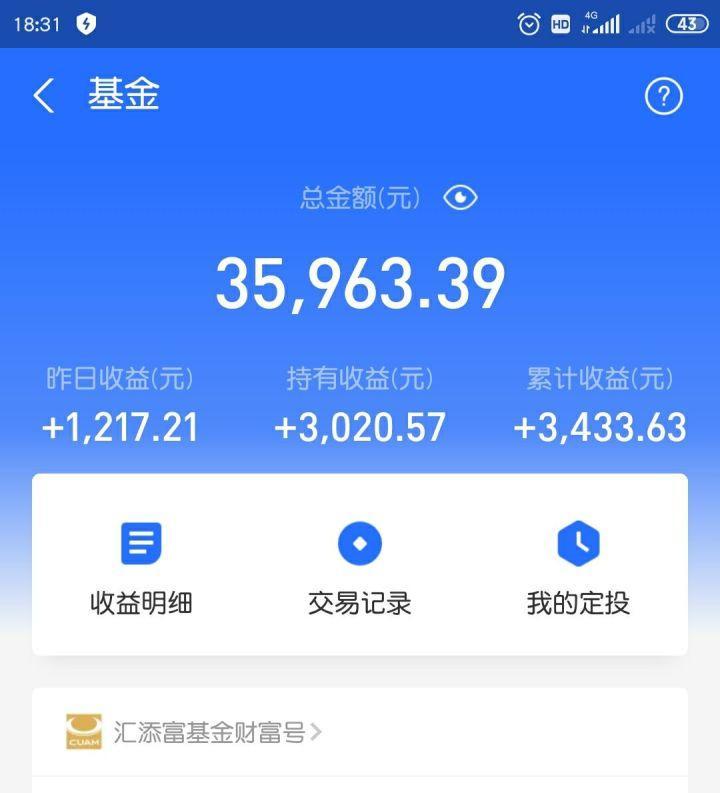Toggle the eye to hide total amount
Image resolution: width=720 pixels, height=793 pixels.
pos(458,198)
